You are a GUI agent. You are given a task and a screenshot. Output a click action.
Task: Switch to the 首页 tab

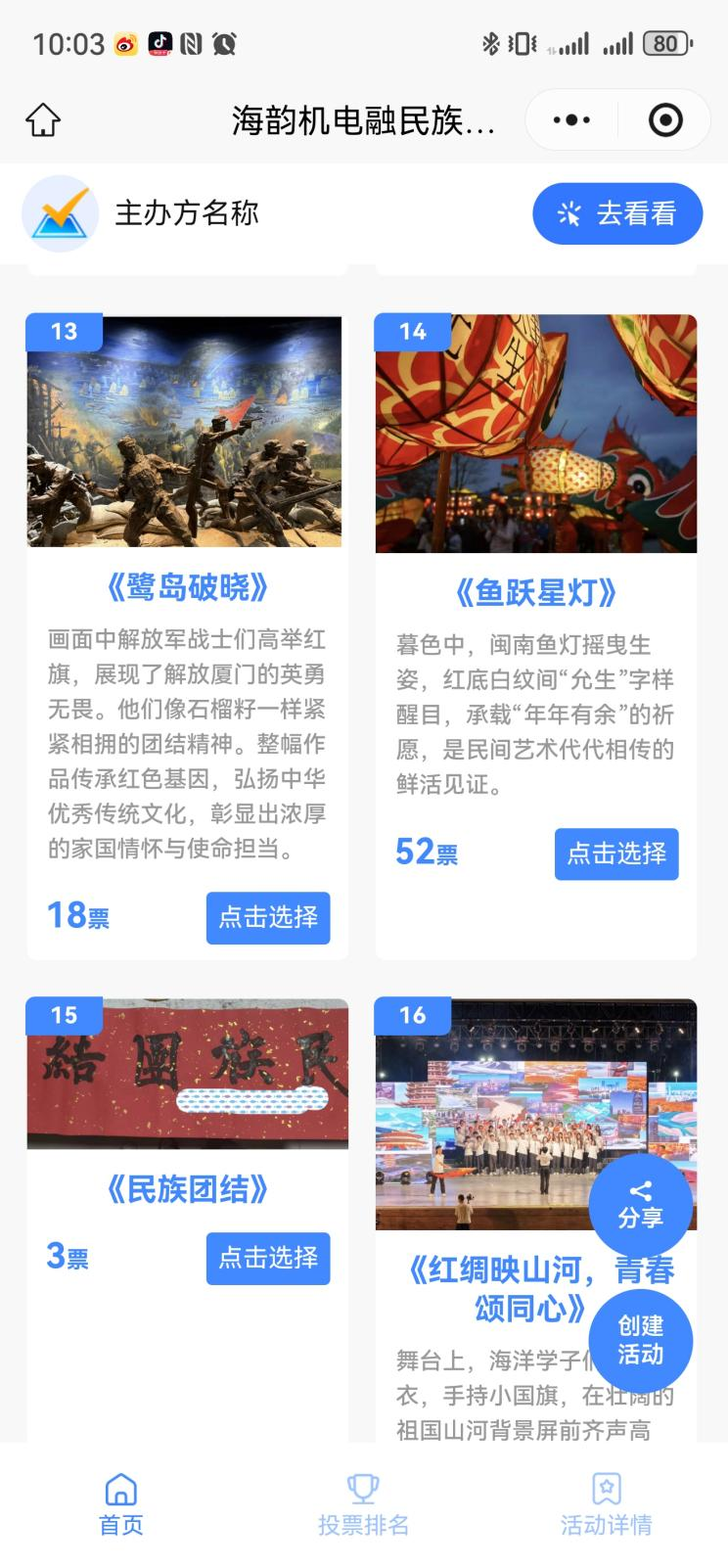(x=121, y=1504)
